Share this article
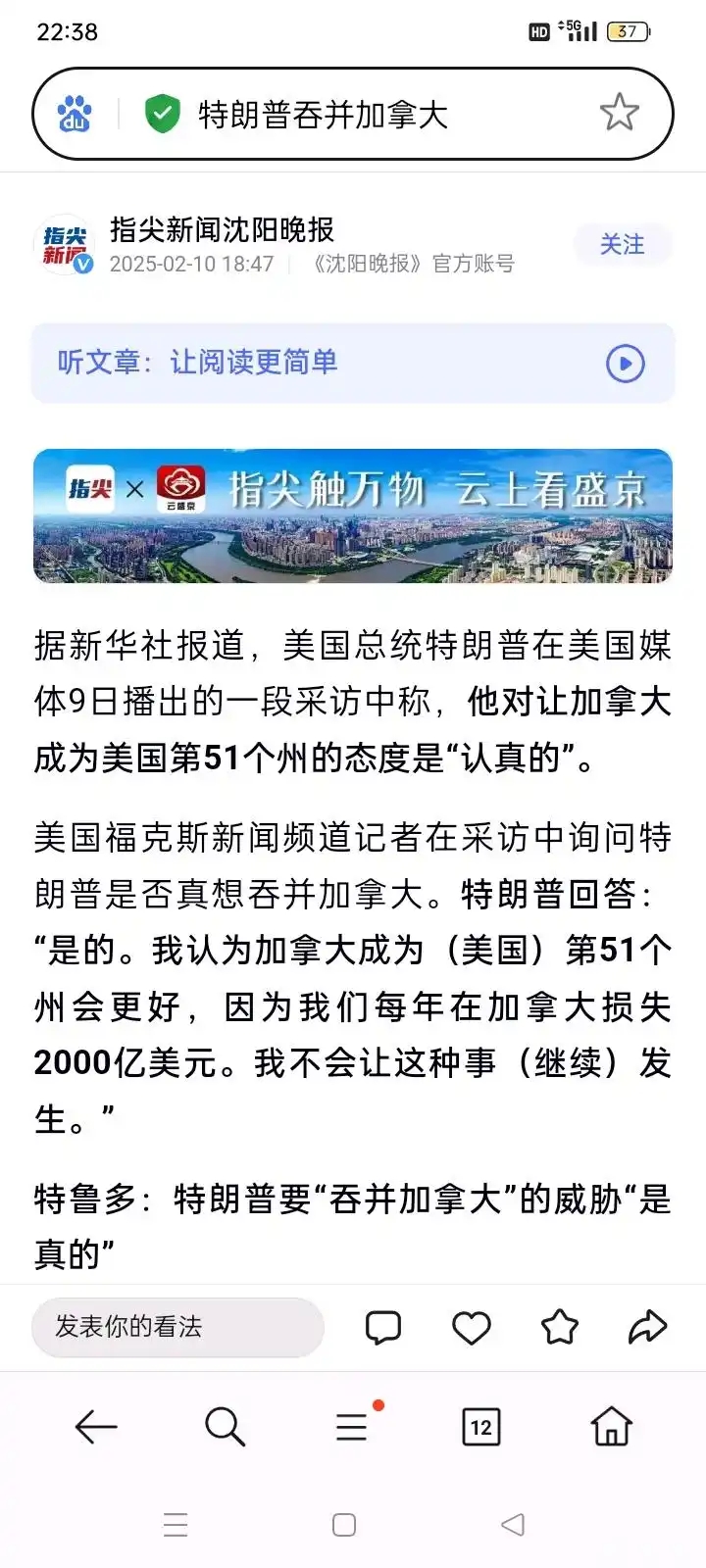This screenshot has width=706, height=1568. pos(647,1328)
